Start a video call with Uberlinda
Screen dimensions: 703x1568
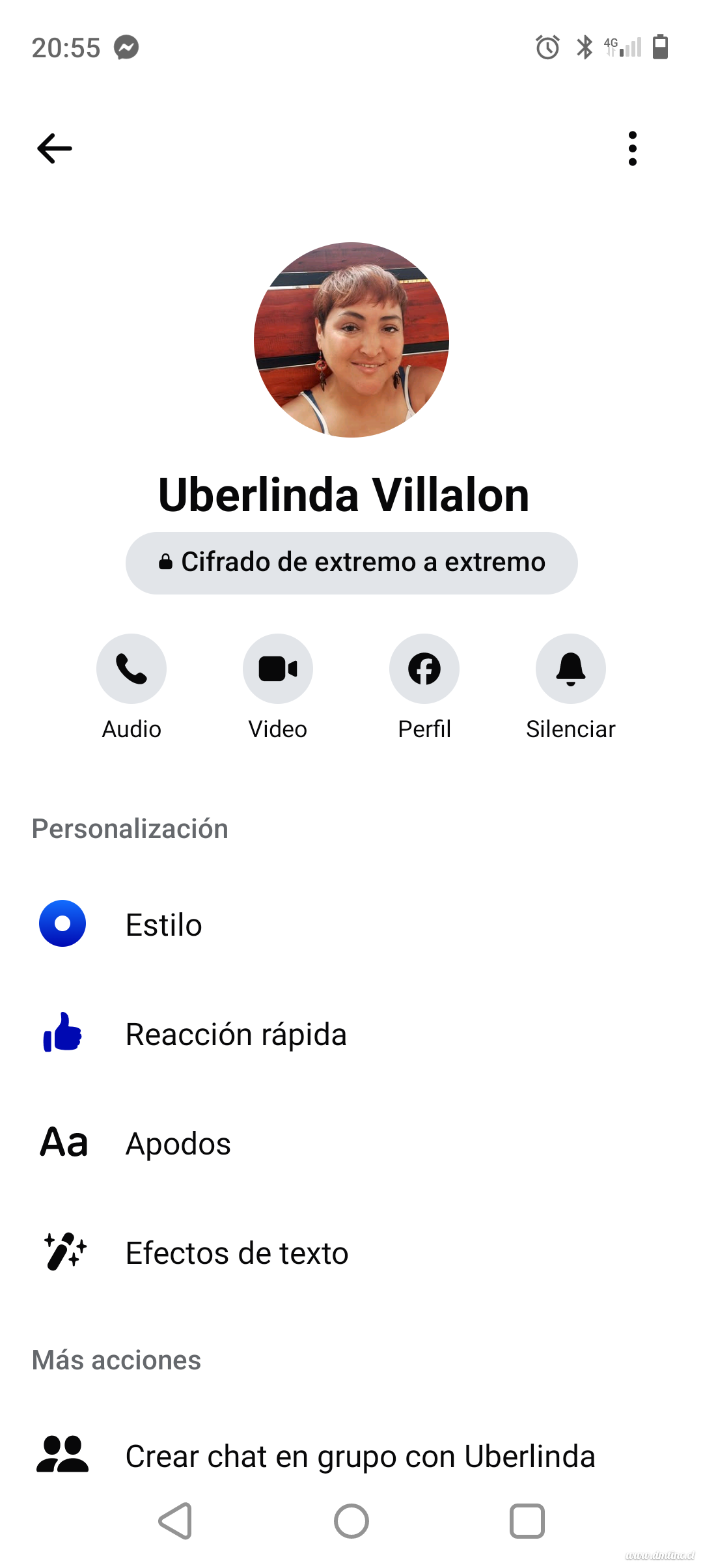[x=278, y=669]
